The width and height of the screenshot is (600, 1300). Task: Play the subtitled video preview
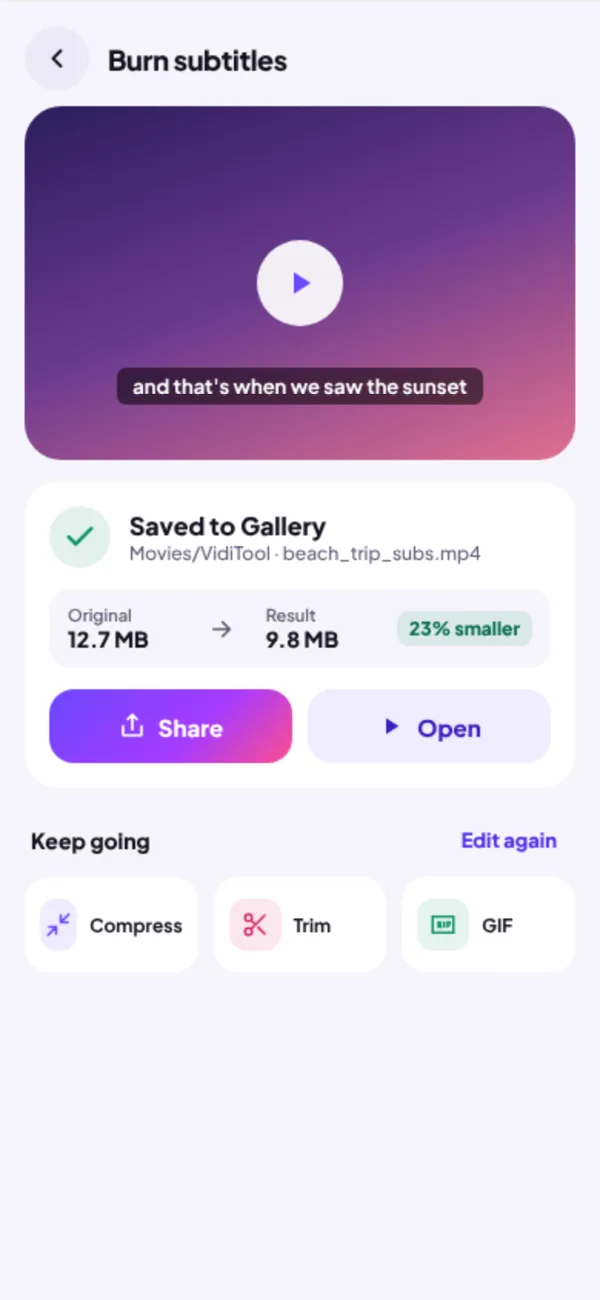click(300, 283)
